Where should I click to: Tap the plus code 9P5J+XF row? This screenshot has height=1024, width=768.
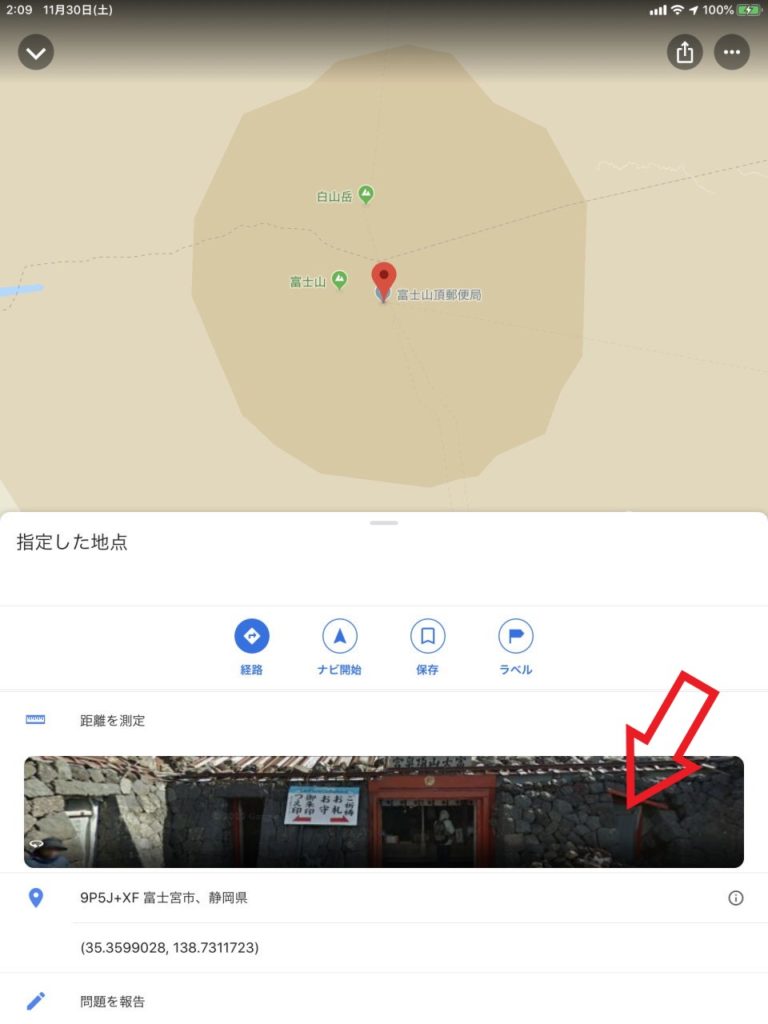[x=164, y=898]
